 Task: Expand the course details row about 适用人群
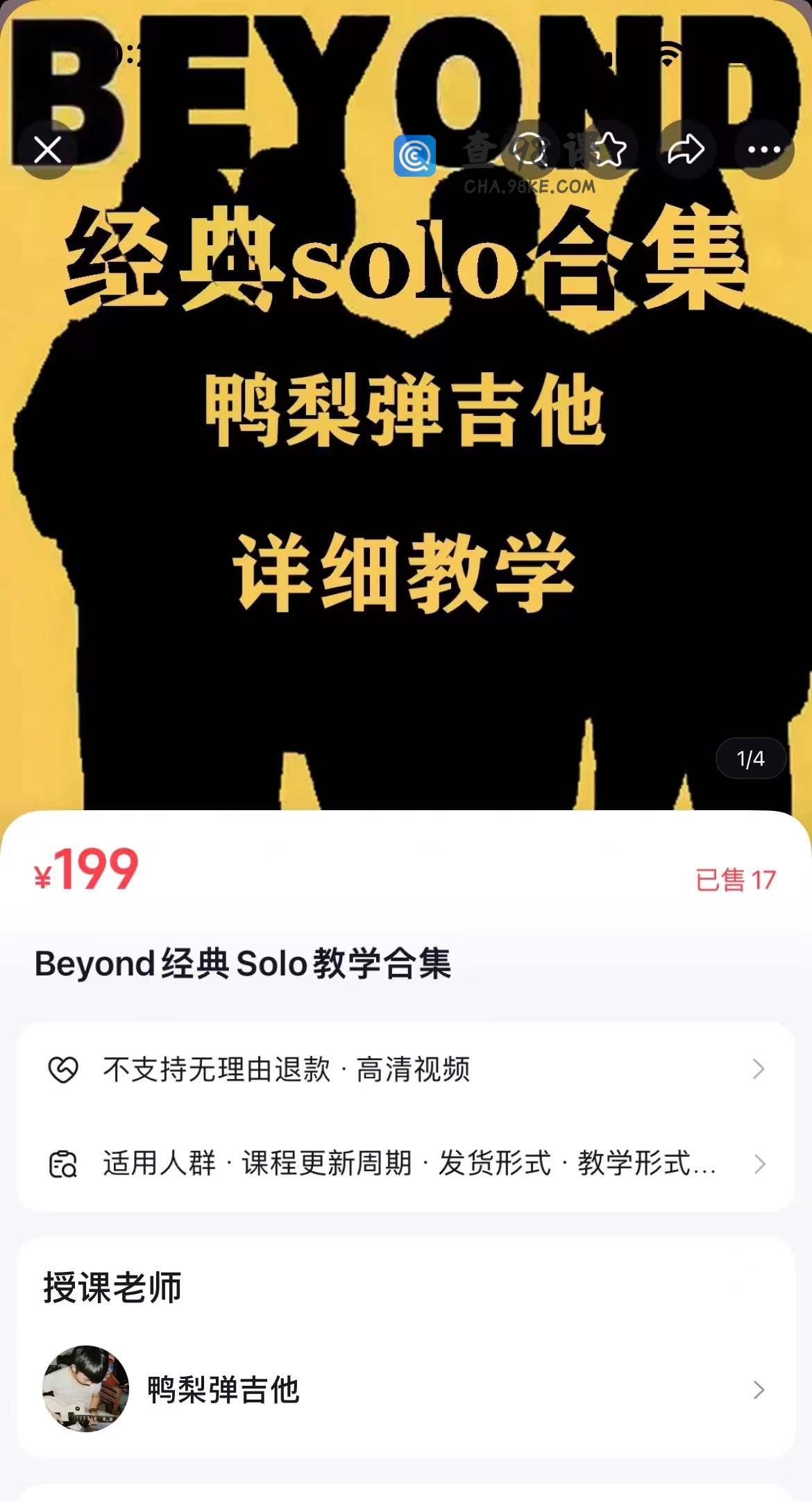tap(406, 1164)
